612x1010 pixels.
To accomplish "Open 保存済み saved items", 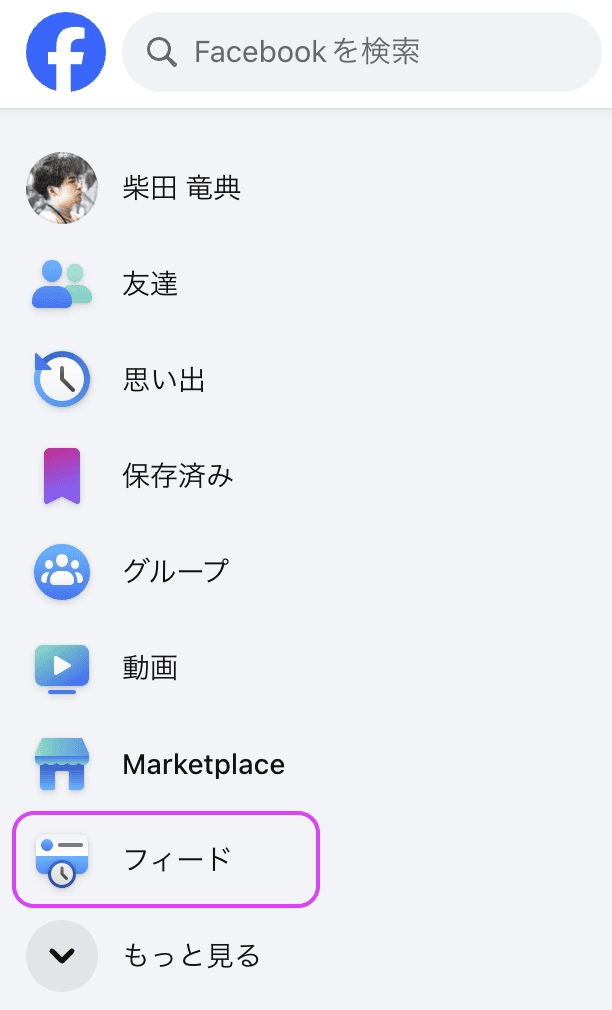I will pos(177,476).
